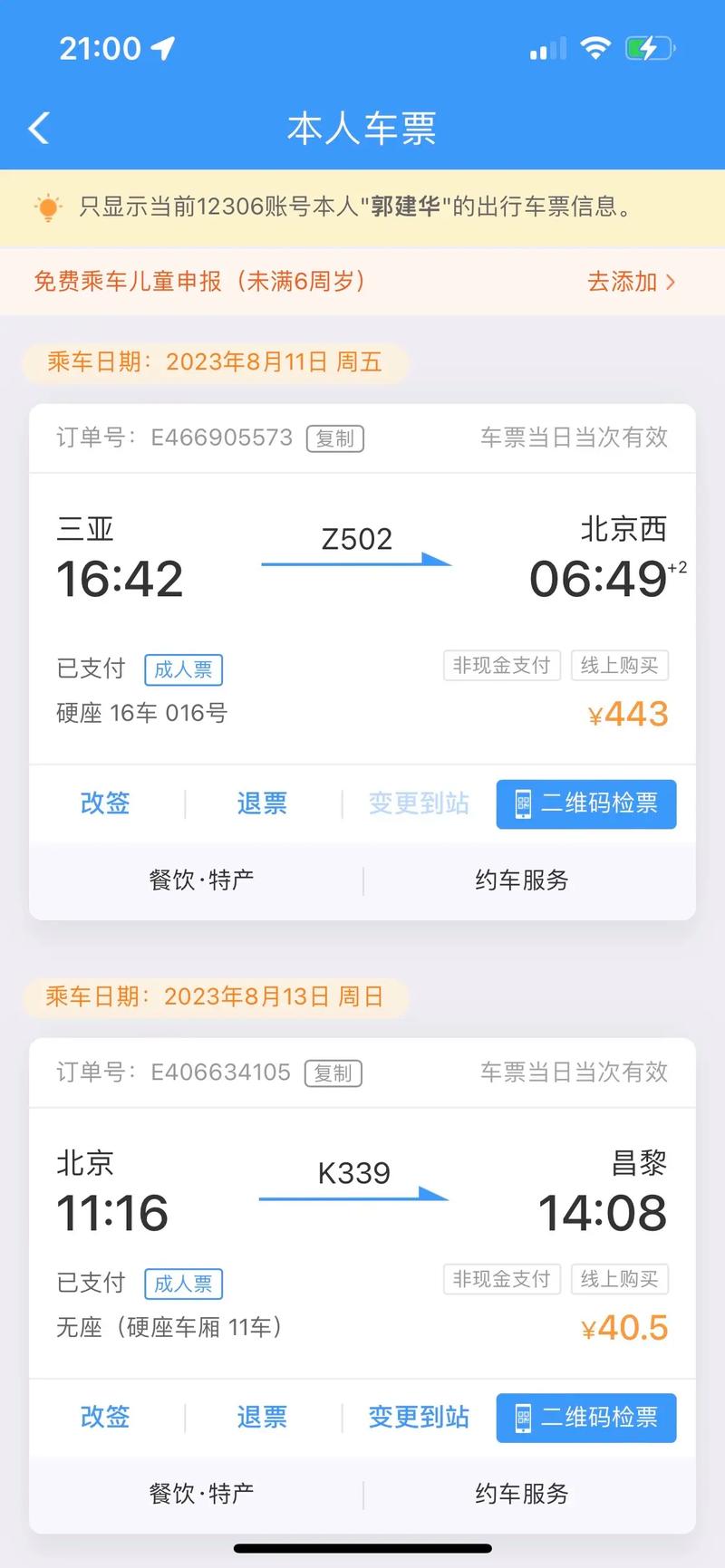
Task: Tap 改签 on the Z502 ticket
Action: tap(104, 803)
